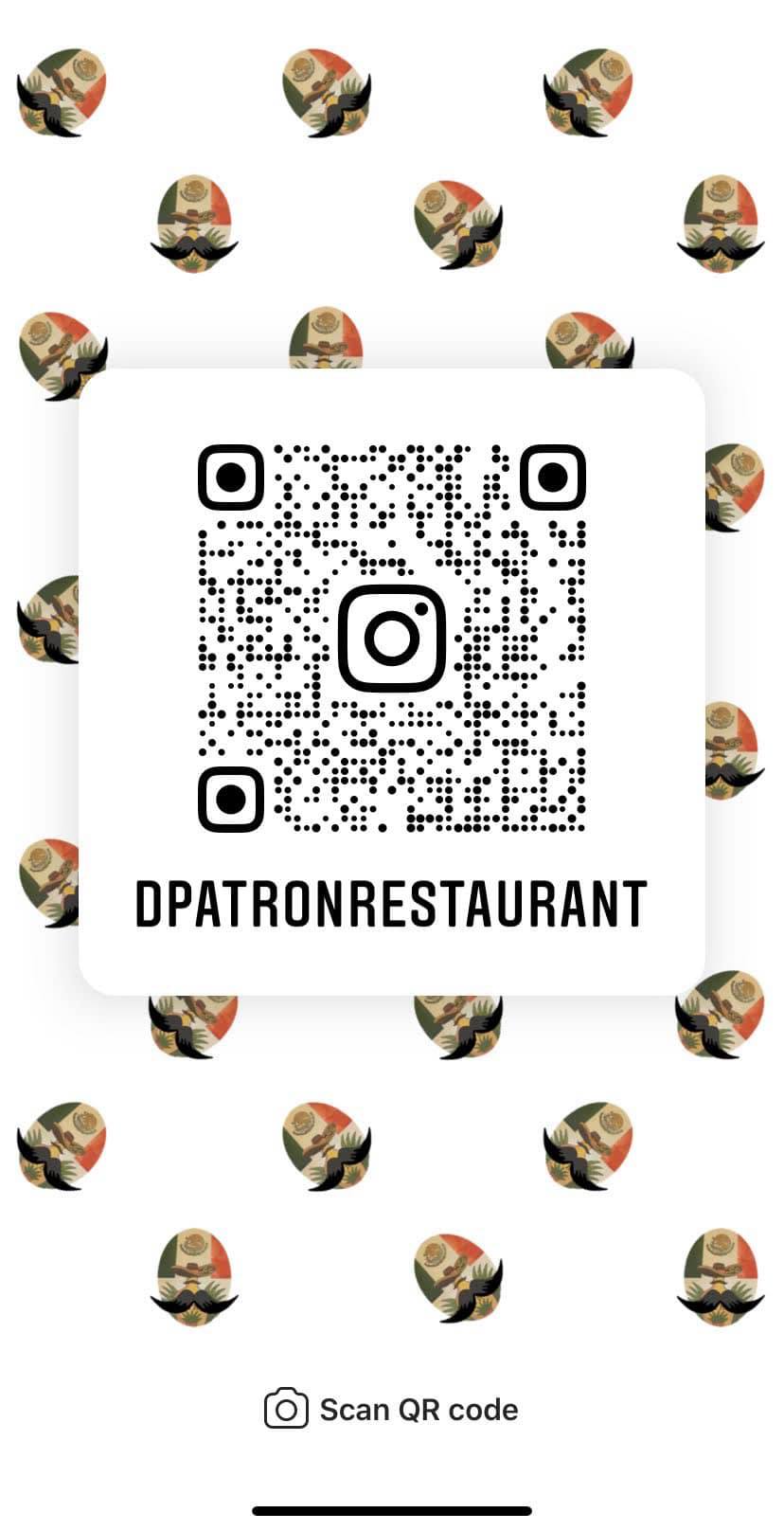Tap the Scan QR code button

point(392,1410)
